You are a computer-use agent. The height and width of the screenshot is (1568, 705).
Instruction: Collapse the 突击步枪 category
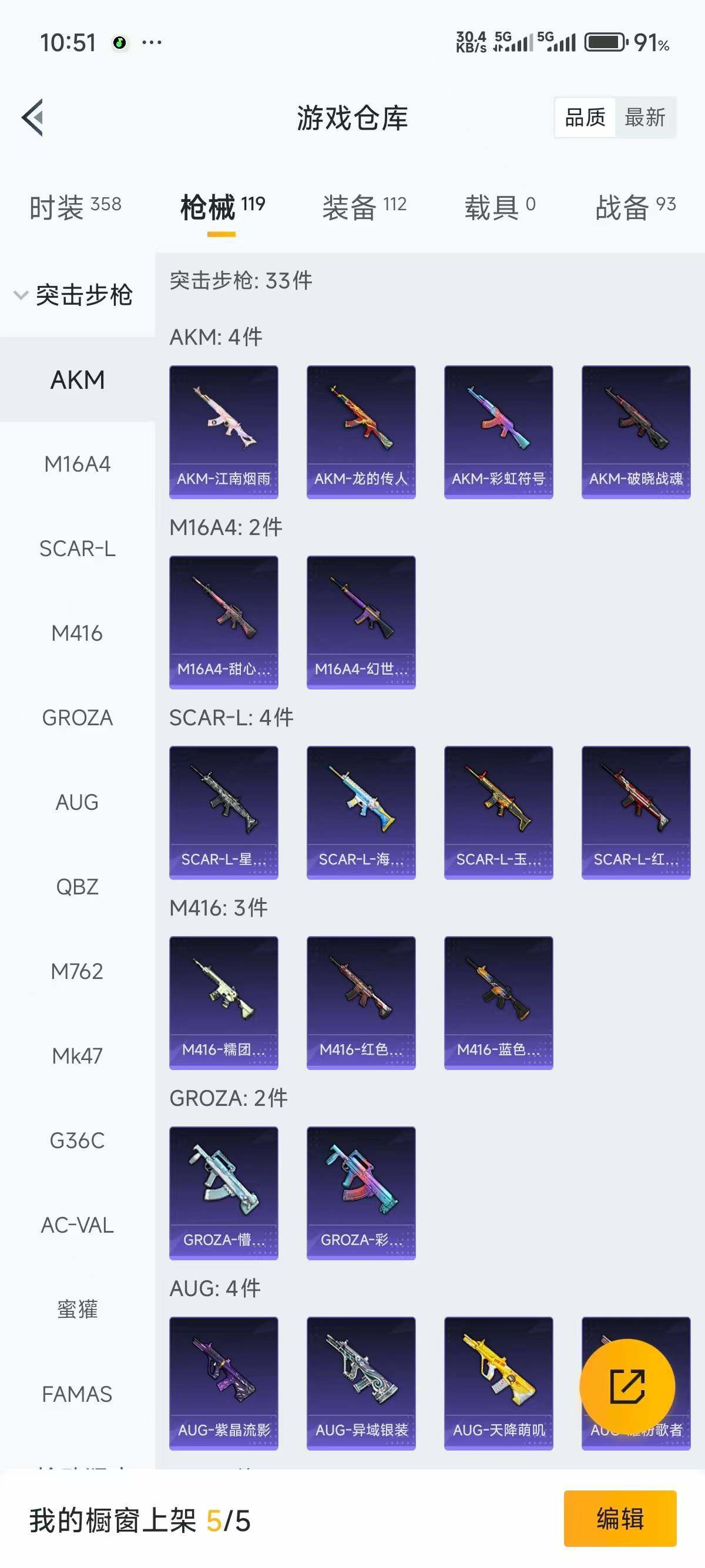click(74, 295)
